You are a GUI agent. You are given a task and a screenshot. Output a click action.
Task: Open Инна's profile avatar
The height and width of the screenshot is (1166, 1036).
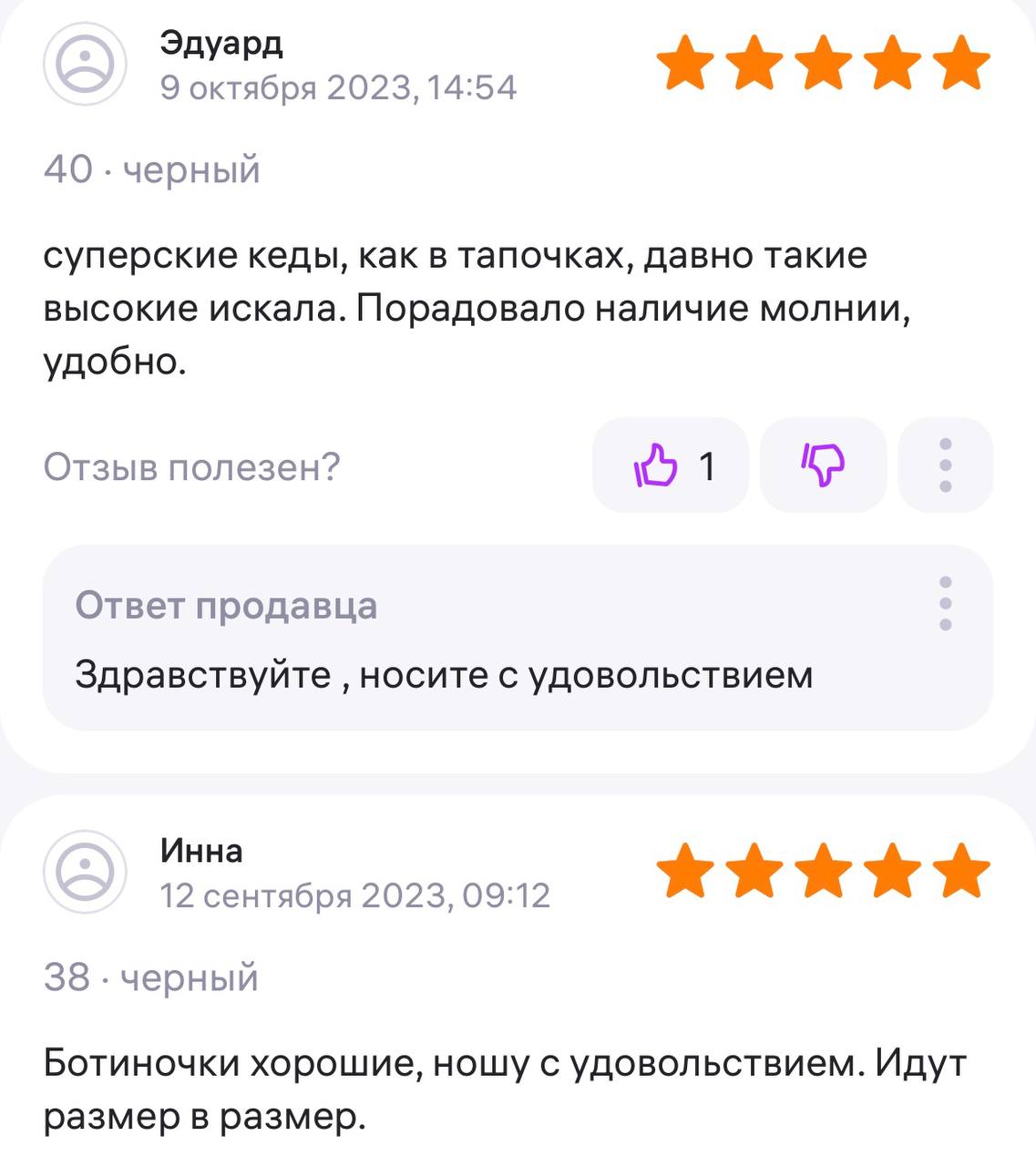tap(85, 872)
